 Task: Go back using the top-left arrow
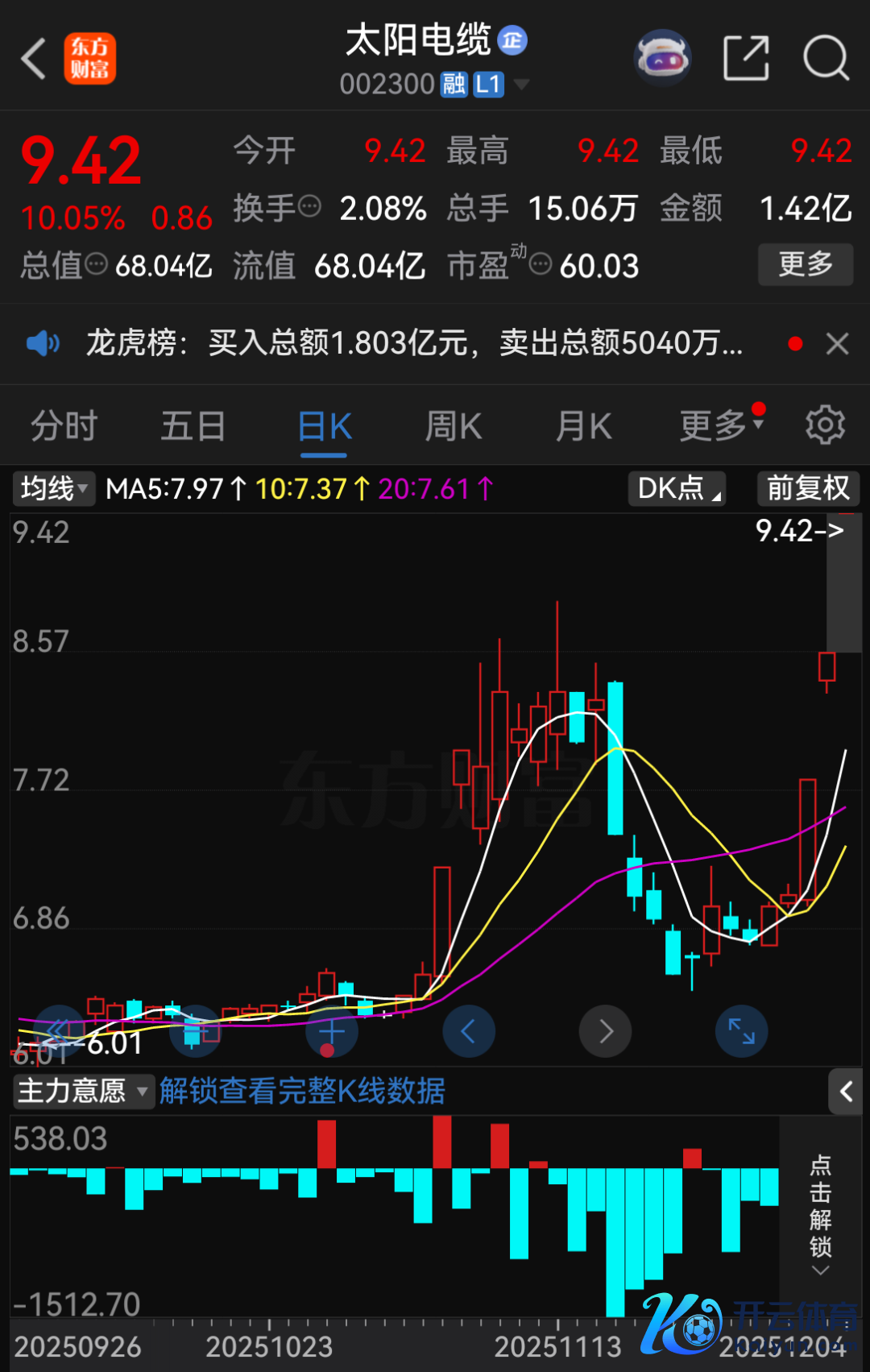[x=34, y=59]
